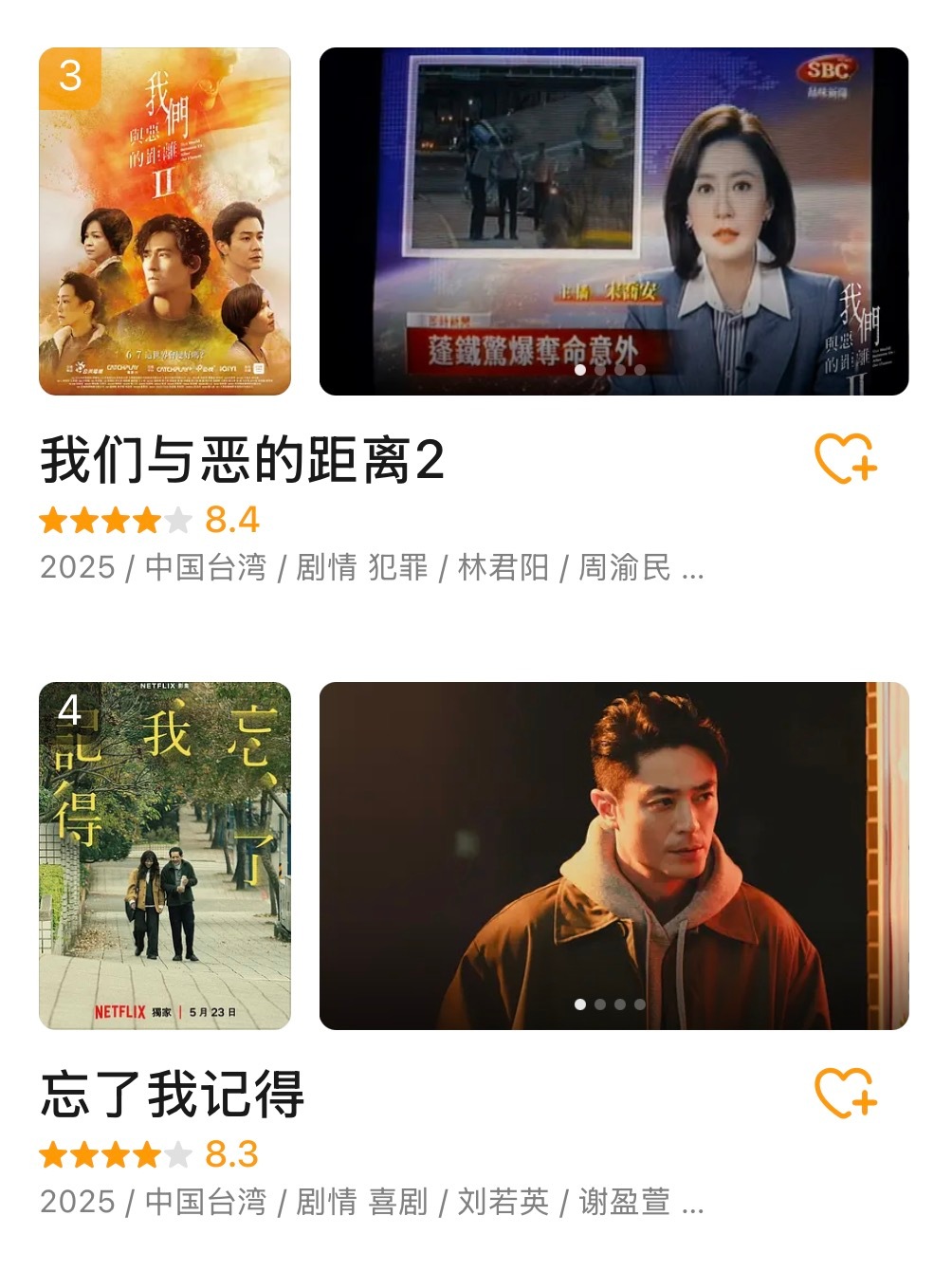The width and height of the screenshot is (952, 1271).
Task: Open the 忘了我记得 poster
Action: [x=165, y=856]
